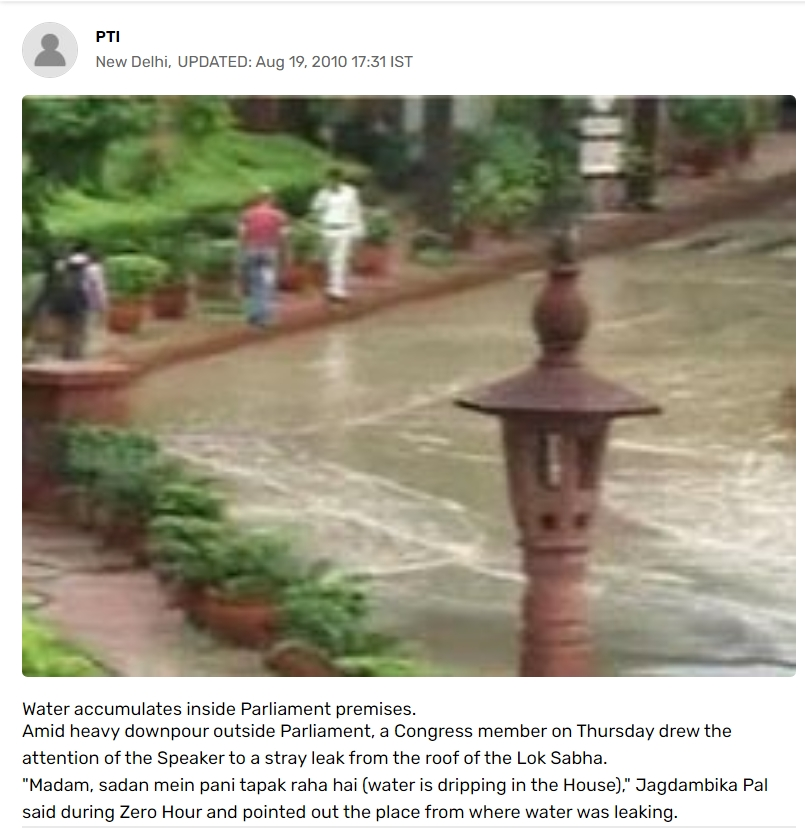Open the PTI author profile

coord(107,37)
